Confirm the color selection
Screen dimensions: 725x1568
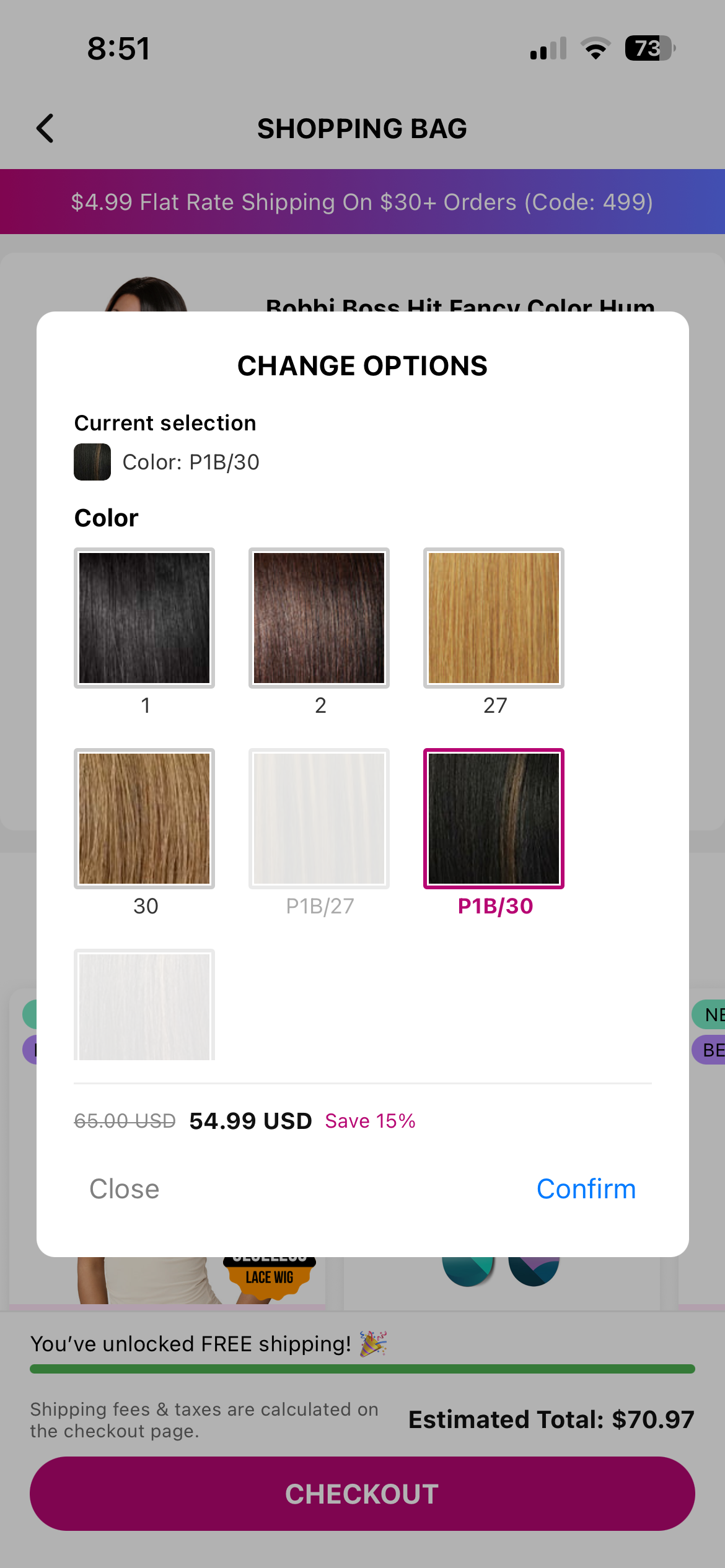tap(586, 1189)
